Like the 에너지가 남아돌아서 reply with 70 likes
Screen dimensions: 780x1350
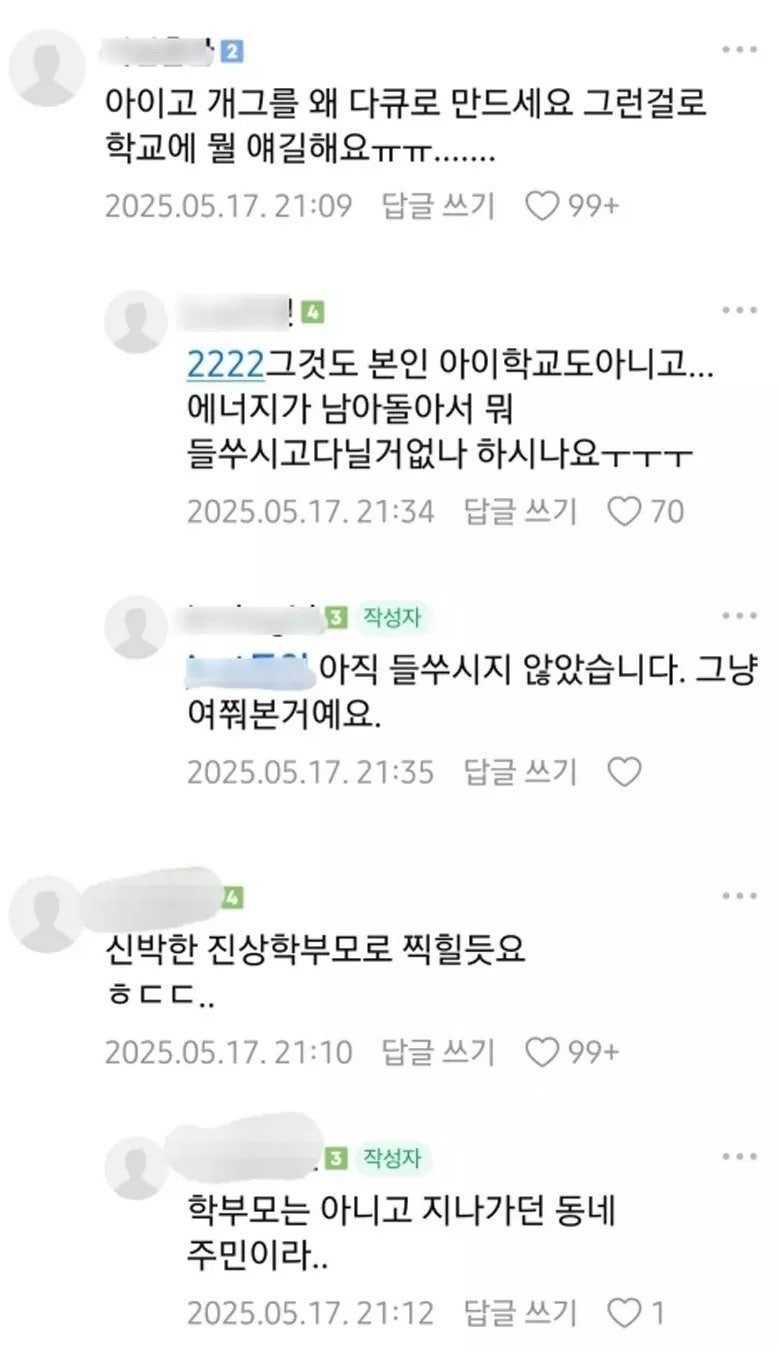(625, 512)
